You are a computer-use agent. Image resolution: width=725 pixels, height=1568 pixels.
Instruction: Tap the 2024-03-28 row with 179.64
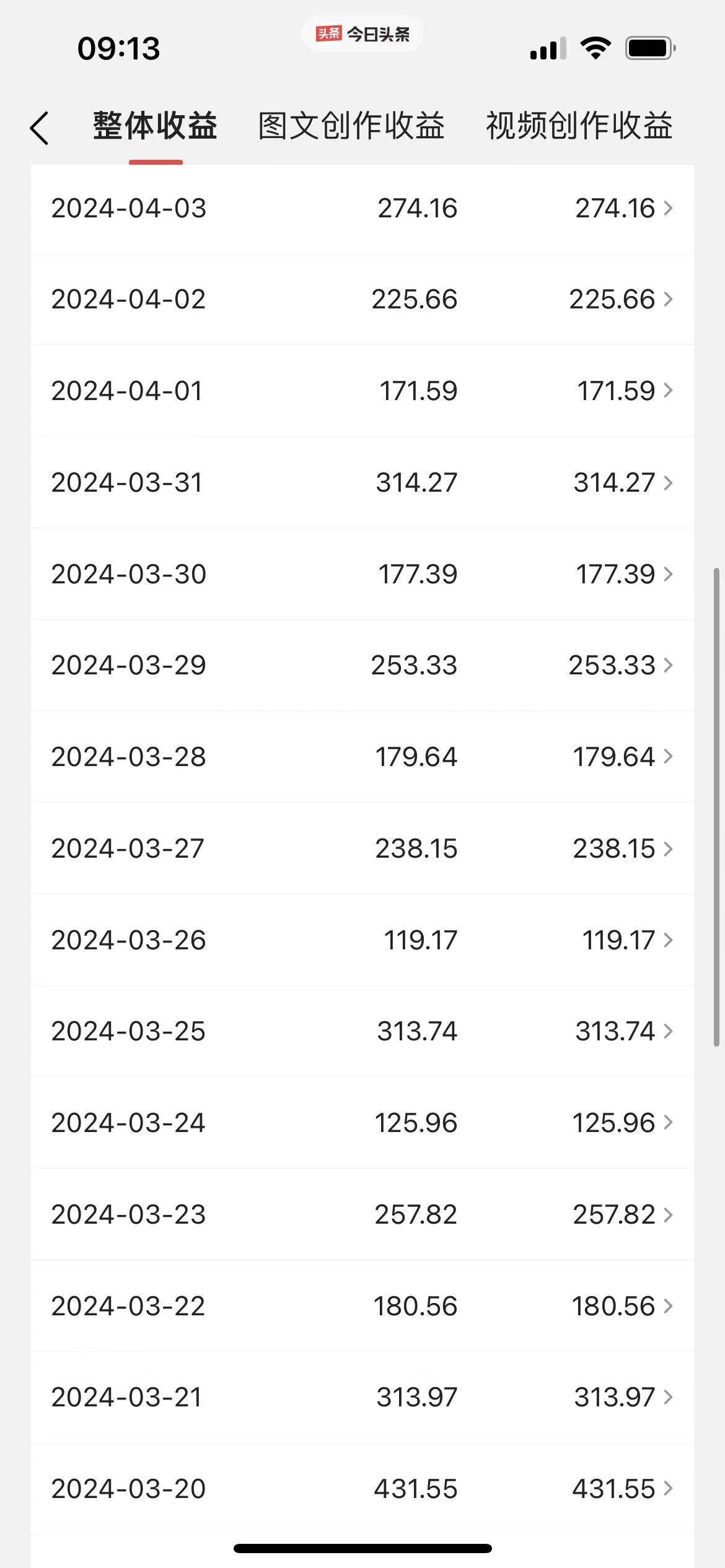click(362, 757)
